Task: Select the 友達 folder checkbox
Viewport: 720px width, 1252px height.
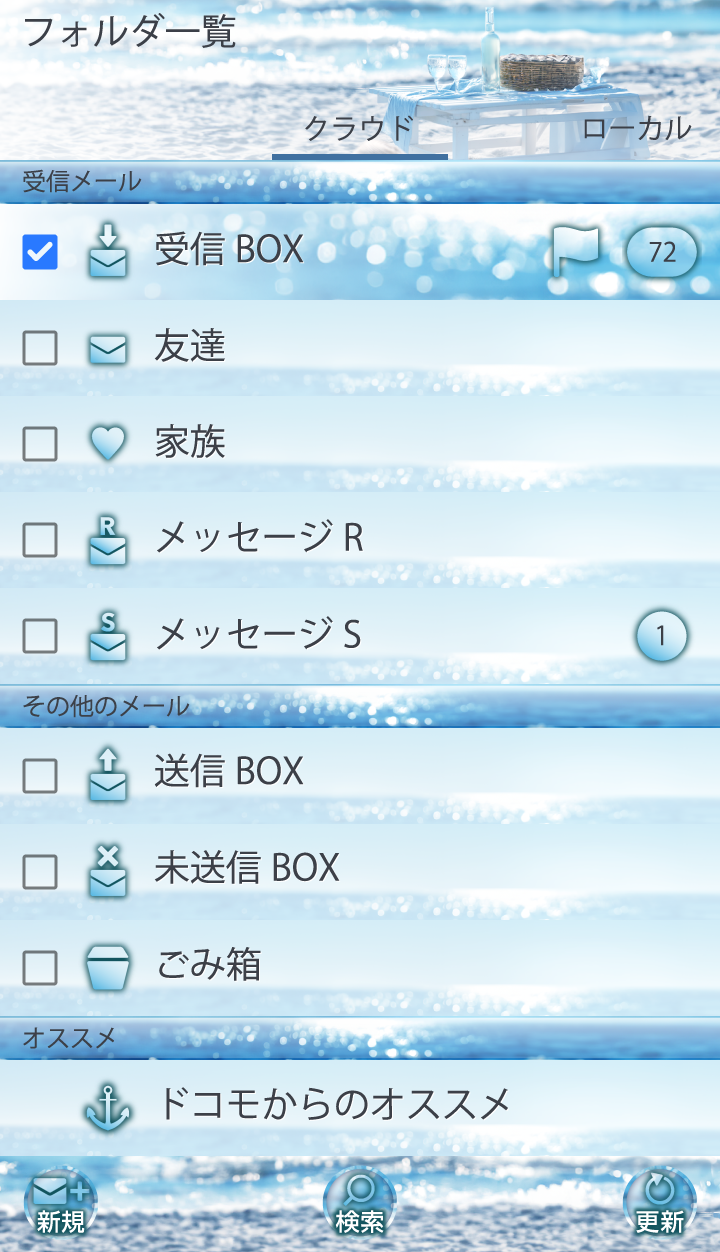Action: [x=40, y=348]
